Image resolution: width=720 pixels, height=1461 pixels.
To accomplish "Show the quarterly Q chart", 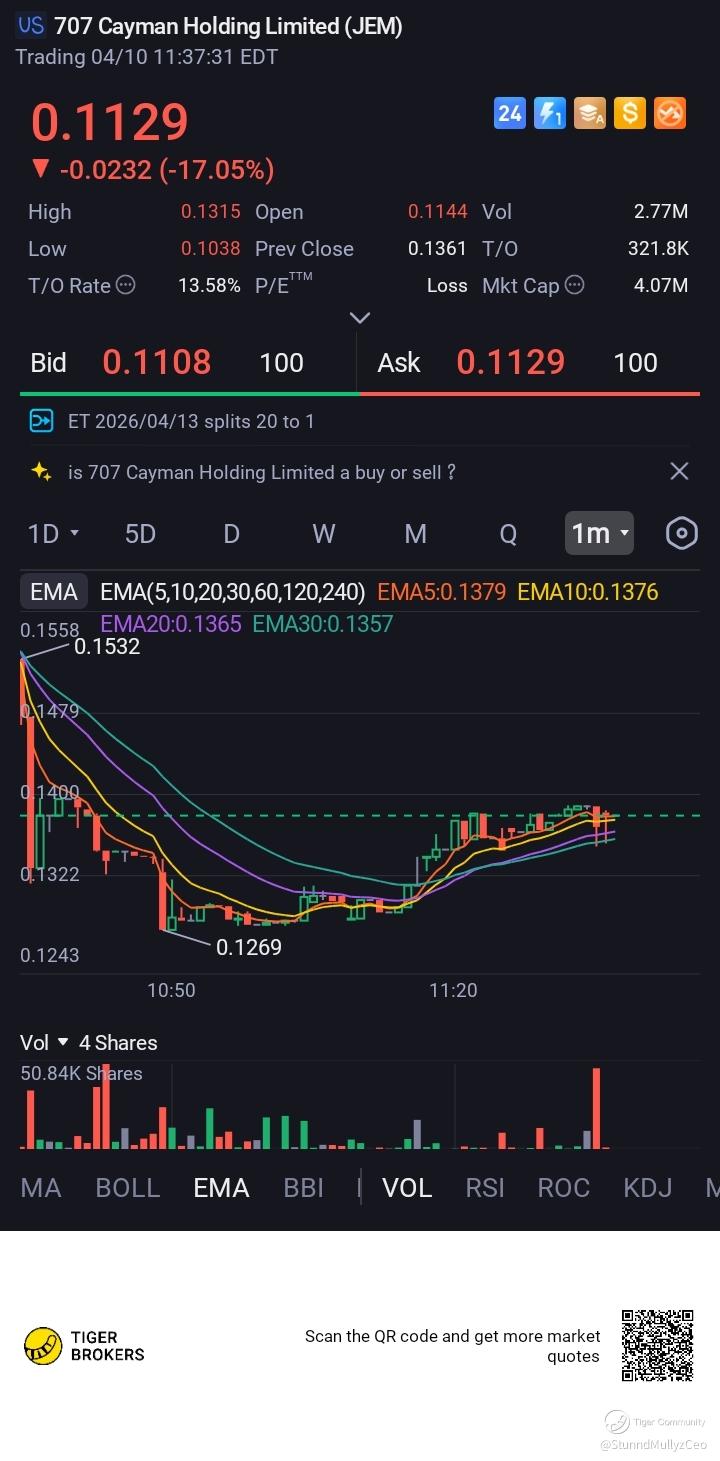I will click(x=508, y=534).
